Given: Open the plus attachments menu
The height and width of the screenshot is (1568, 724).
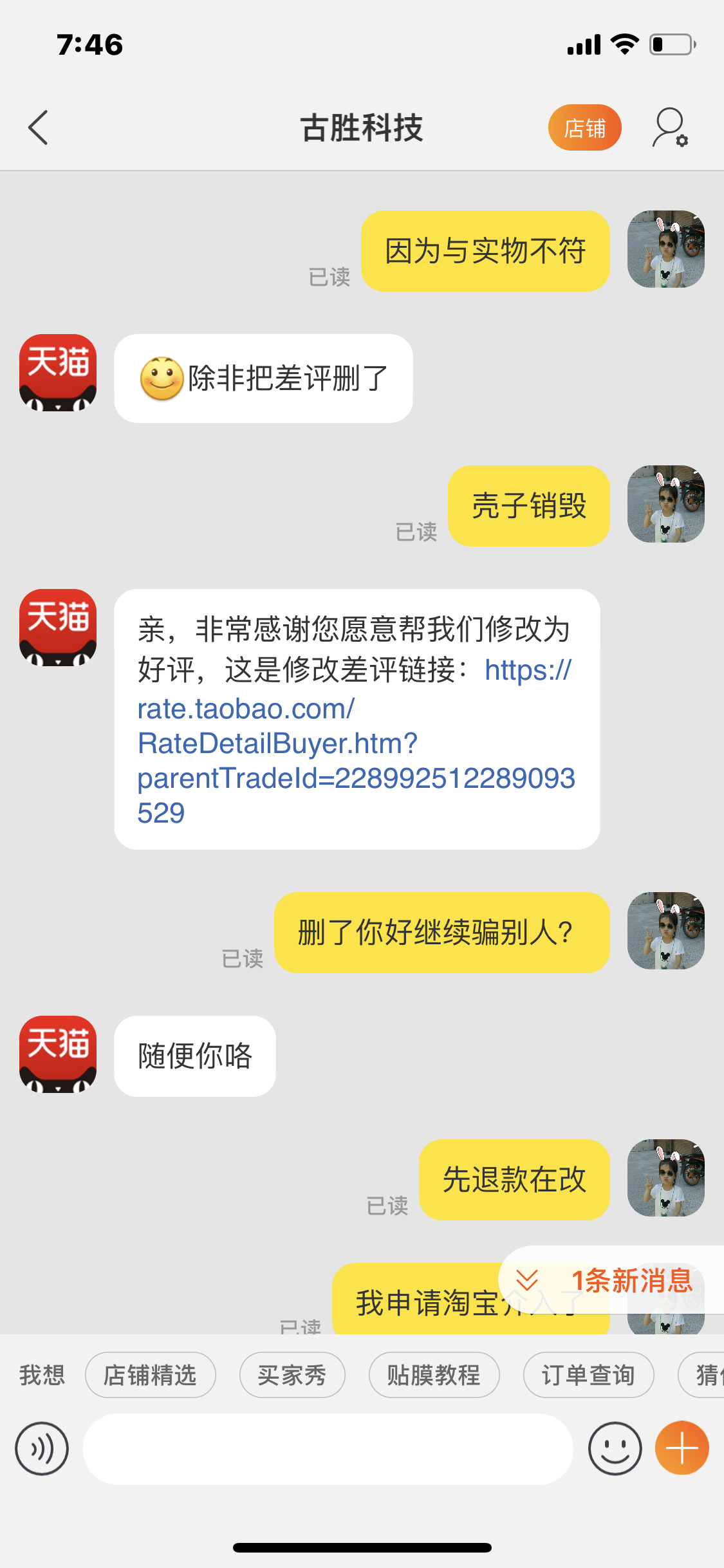Looking at the screenshot, I should tap(682, 1448).
